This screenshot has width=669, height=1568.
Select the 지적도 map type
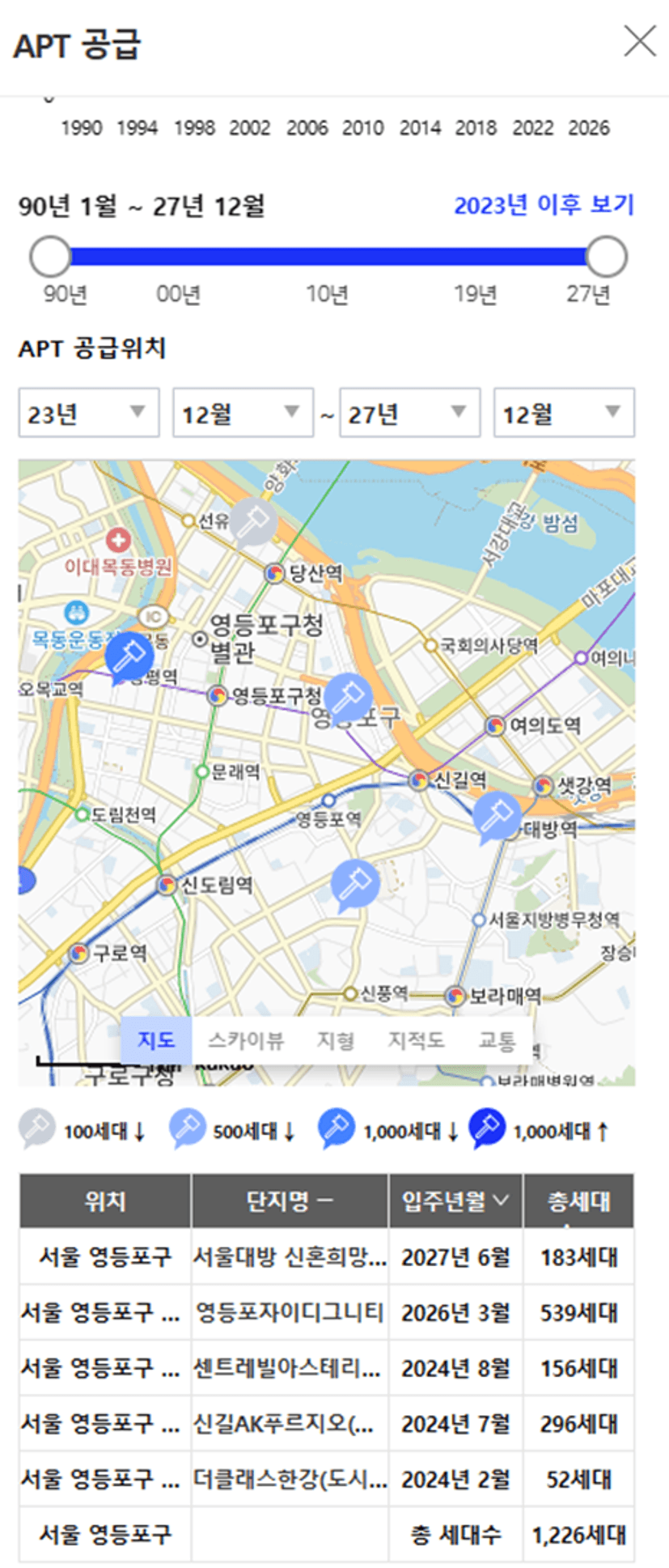[416, 1040]
